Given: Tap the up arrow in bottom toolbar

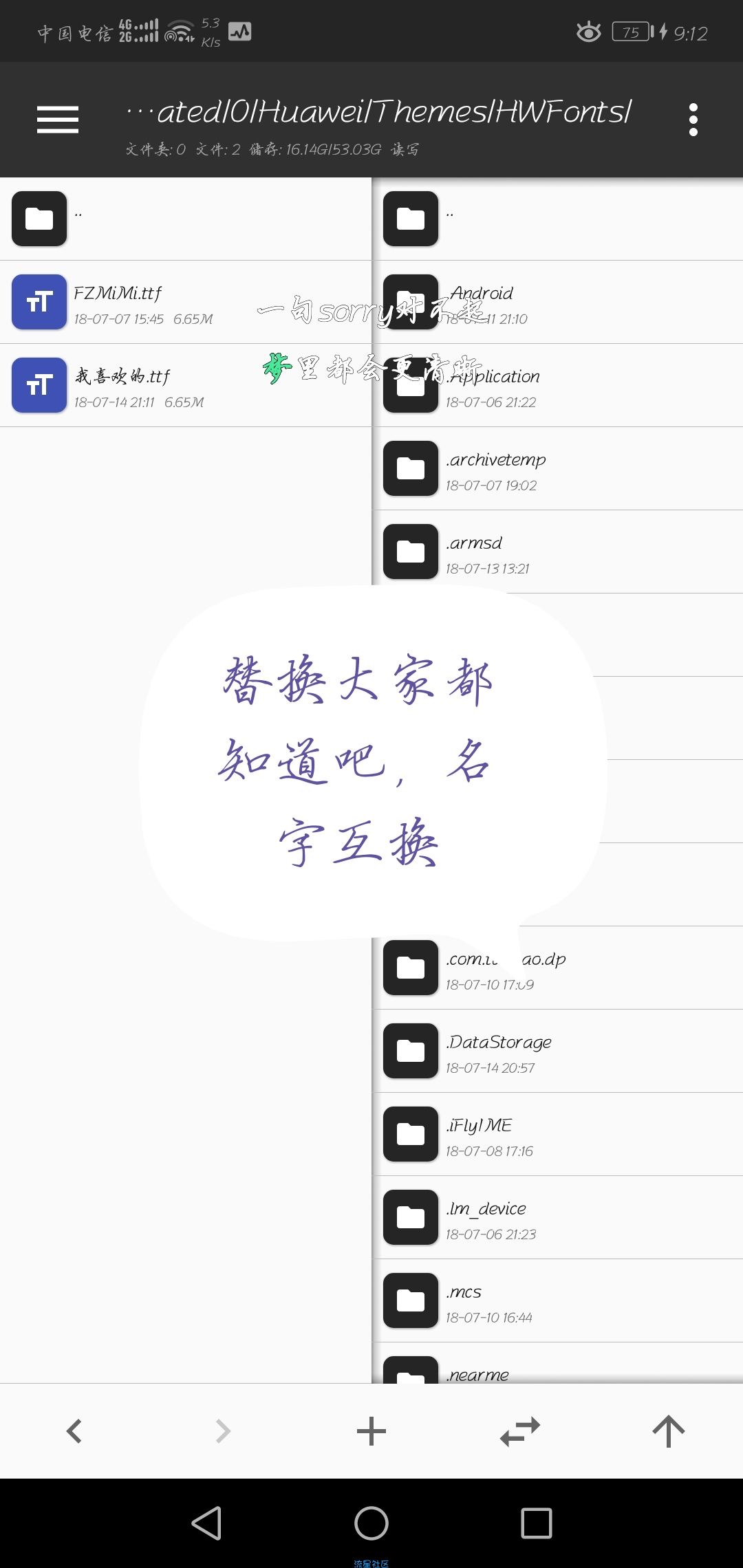Looking at the screenshot, I should [x=669, y=1431].
